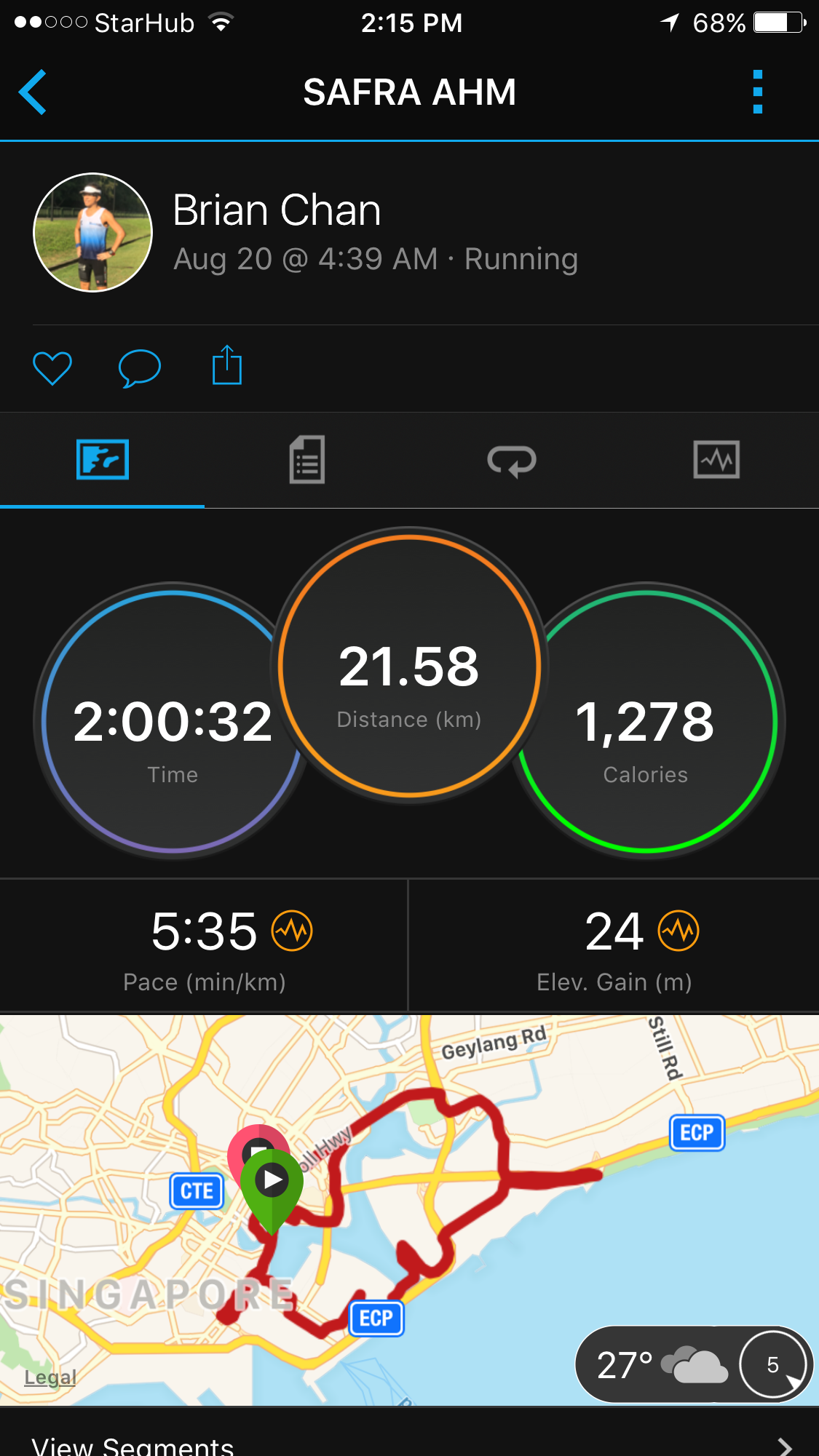Open comments with the speech bubble icon
The width and height of the screenshot is (819, 1456).
tap(139, 367)
